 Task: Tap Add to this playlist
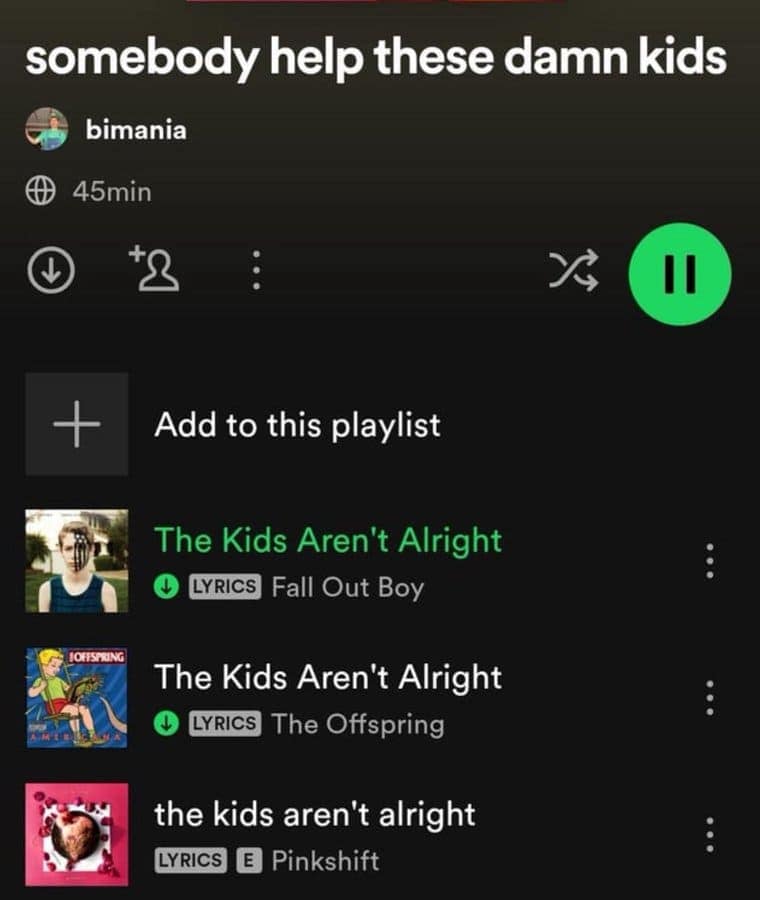pyautogui.click(x=297, y=426)
